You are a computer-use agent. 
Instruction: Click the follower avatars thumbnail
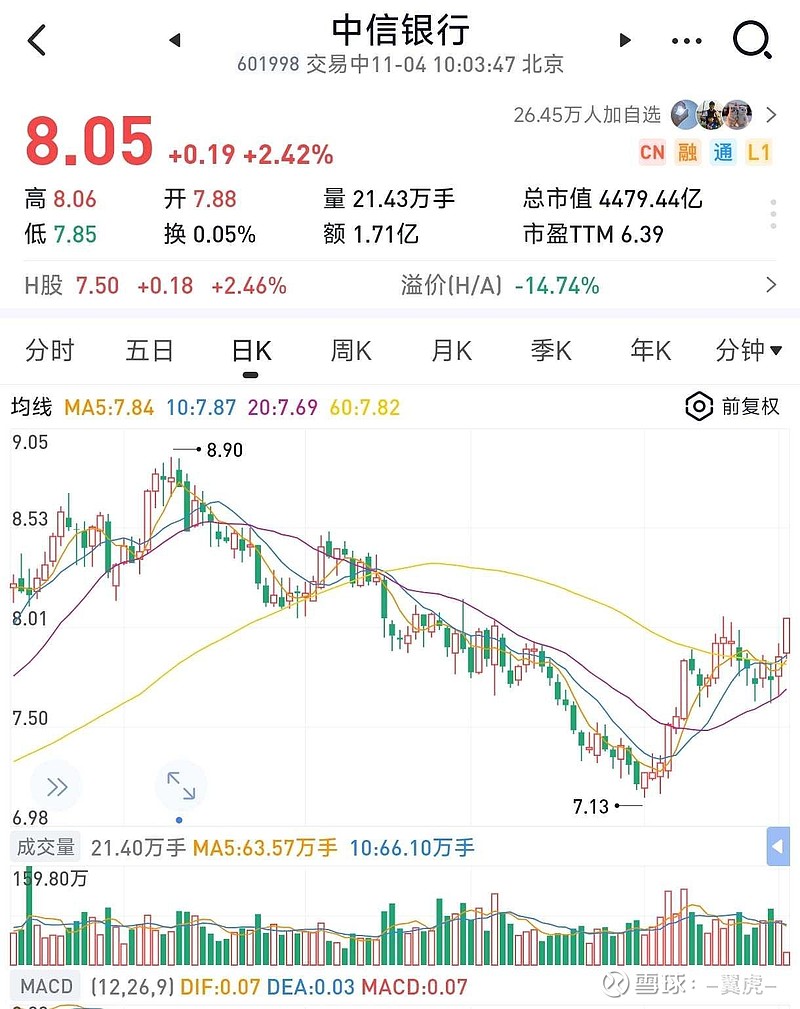coord(710,114)
